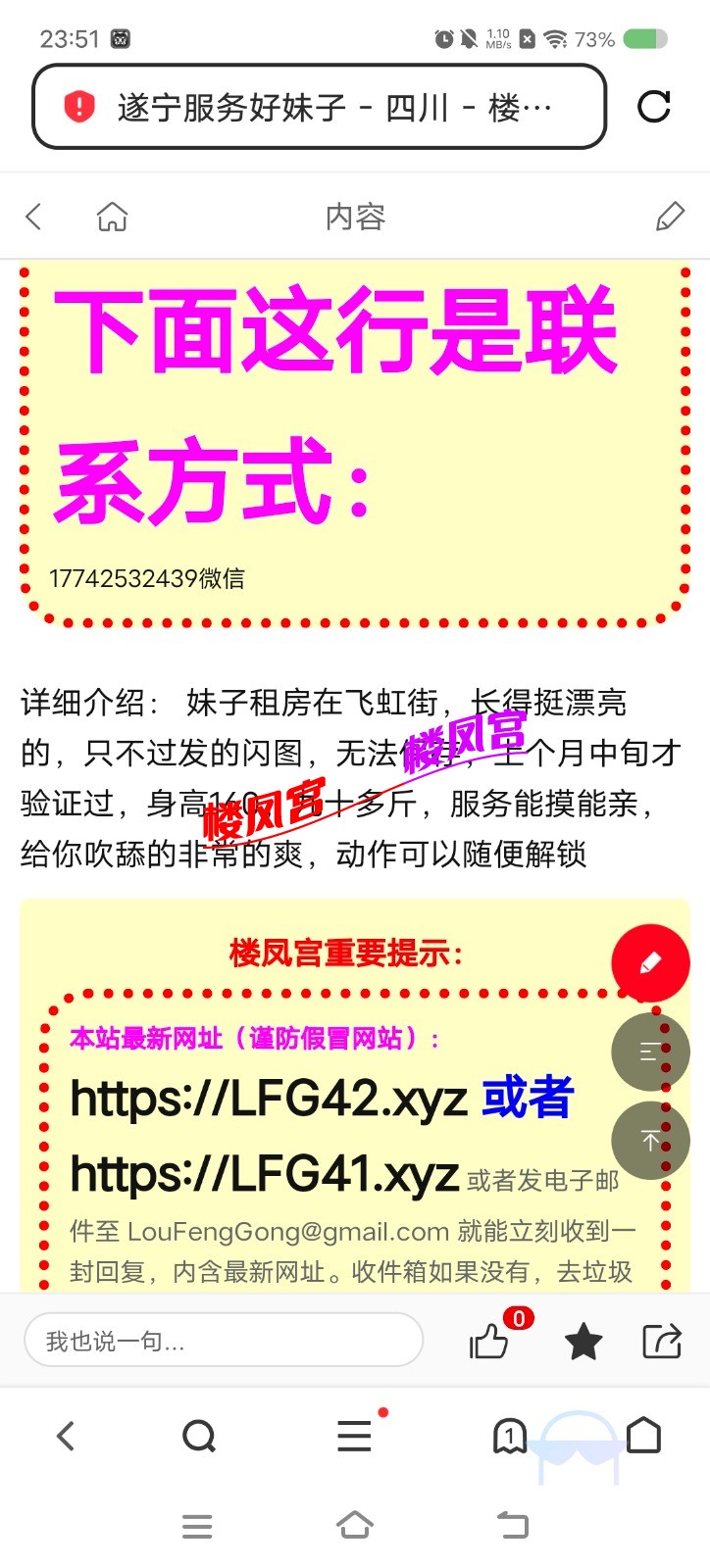Share this post
The height and width of the screenshot is (1568, 710).
tap(662, 1341)
